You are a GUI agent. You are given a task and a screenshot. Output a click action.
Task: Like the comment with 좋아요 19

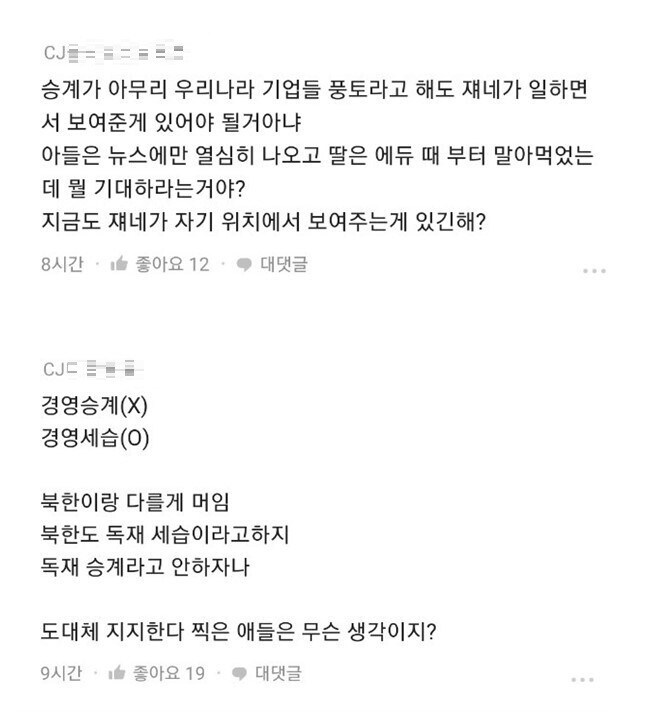[x=156, y=673]
